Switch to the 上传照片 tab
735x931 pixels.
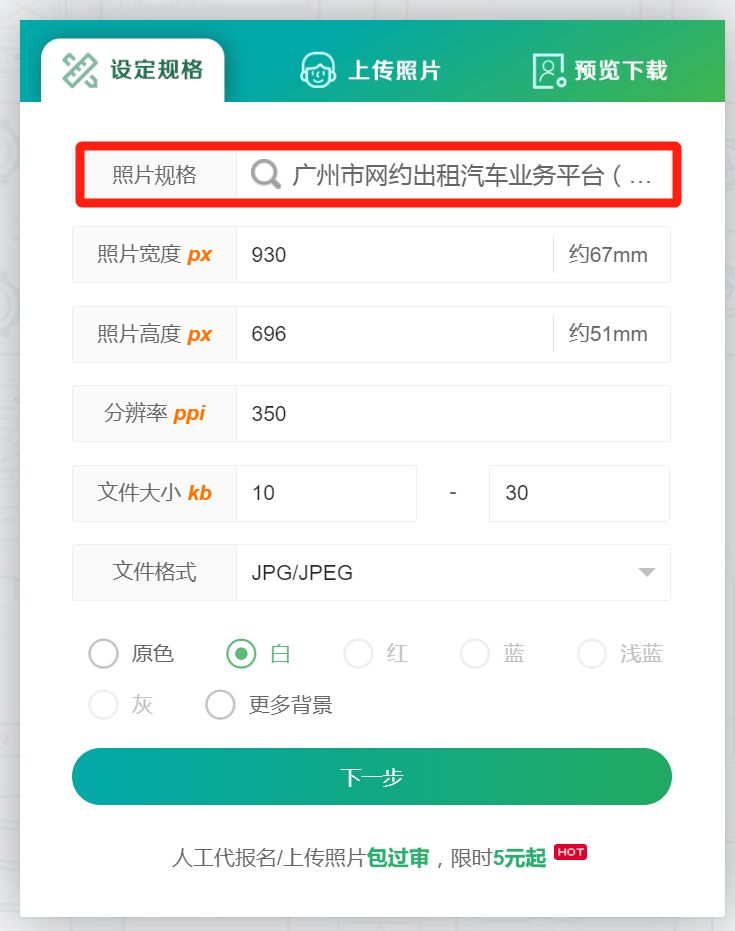(371, 70)
